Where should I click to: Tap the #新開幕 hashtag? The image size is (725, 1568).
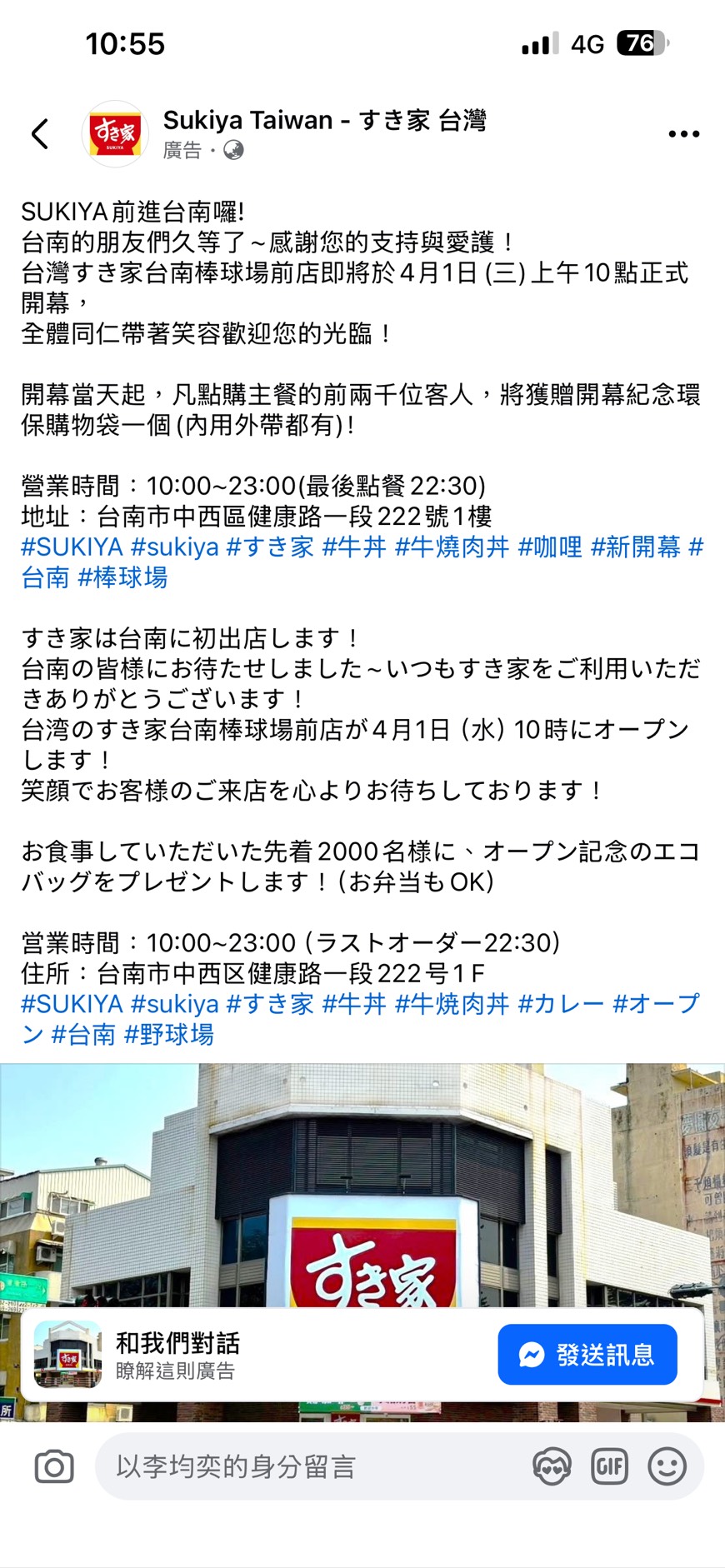(636, 547)
